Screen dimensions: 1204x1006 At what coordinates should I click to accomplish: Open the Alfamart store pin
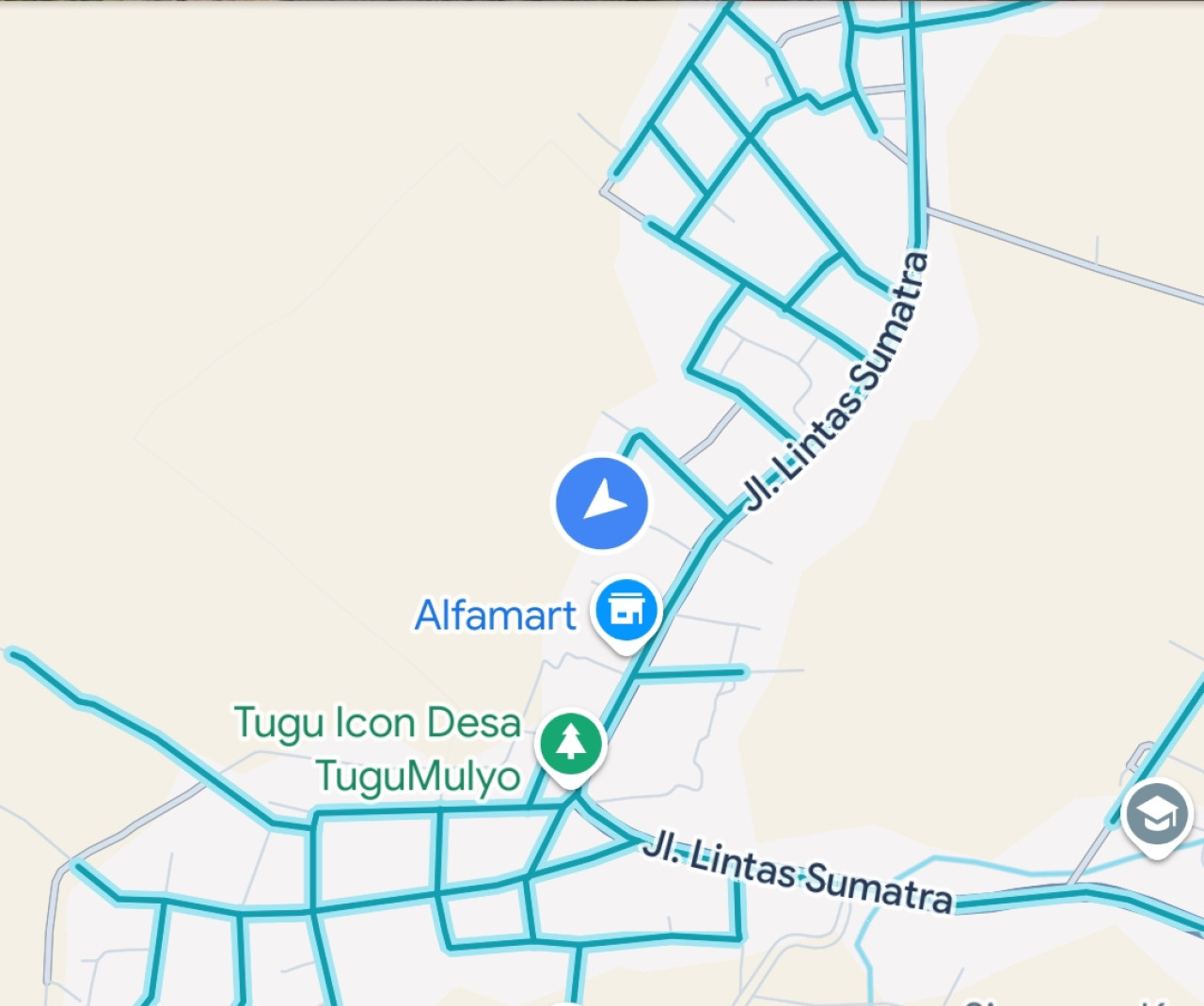pos(626,611)
